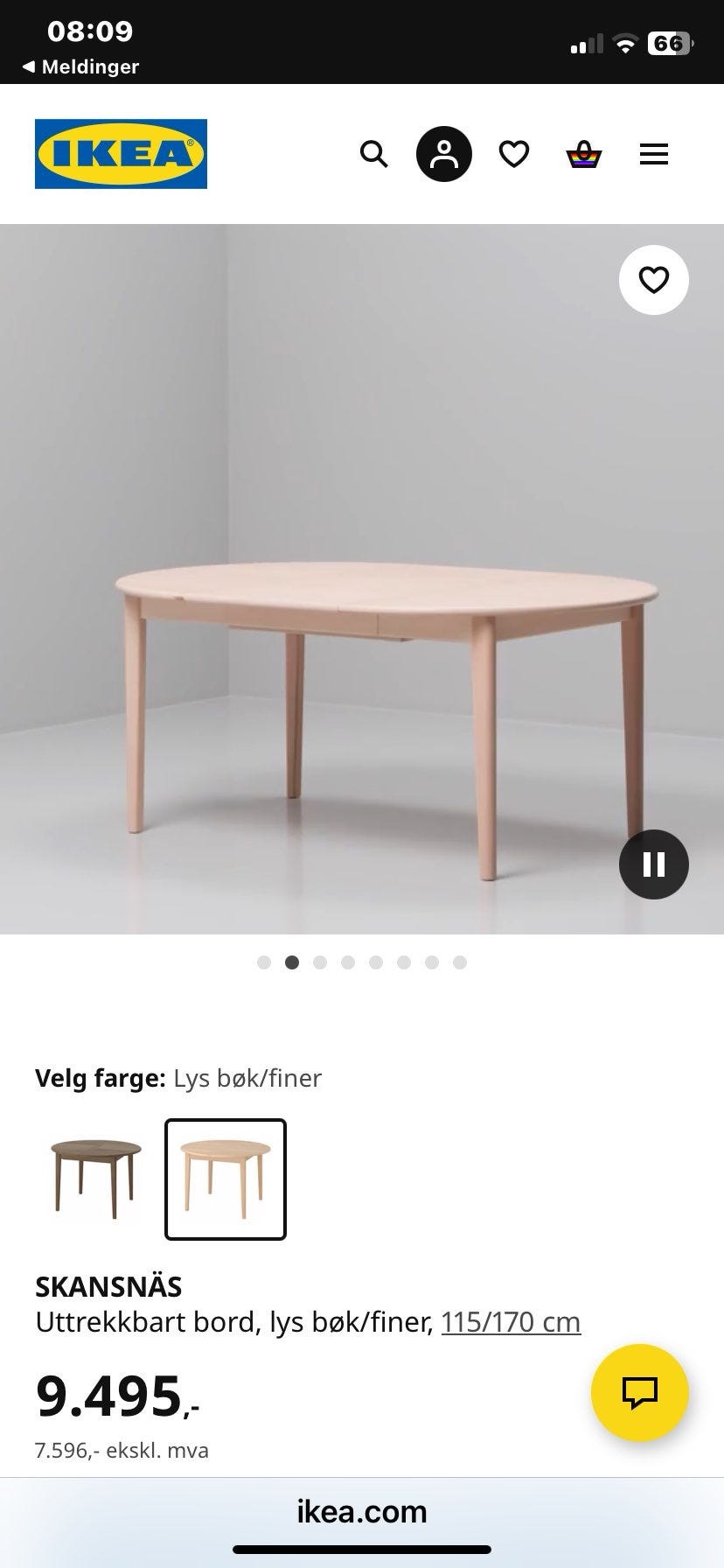Open the hamburger navigation menu
This screenshot has width=724, height=1568.
point(654,154)
